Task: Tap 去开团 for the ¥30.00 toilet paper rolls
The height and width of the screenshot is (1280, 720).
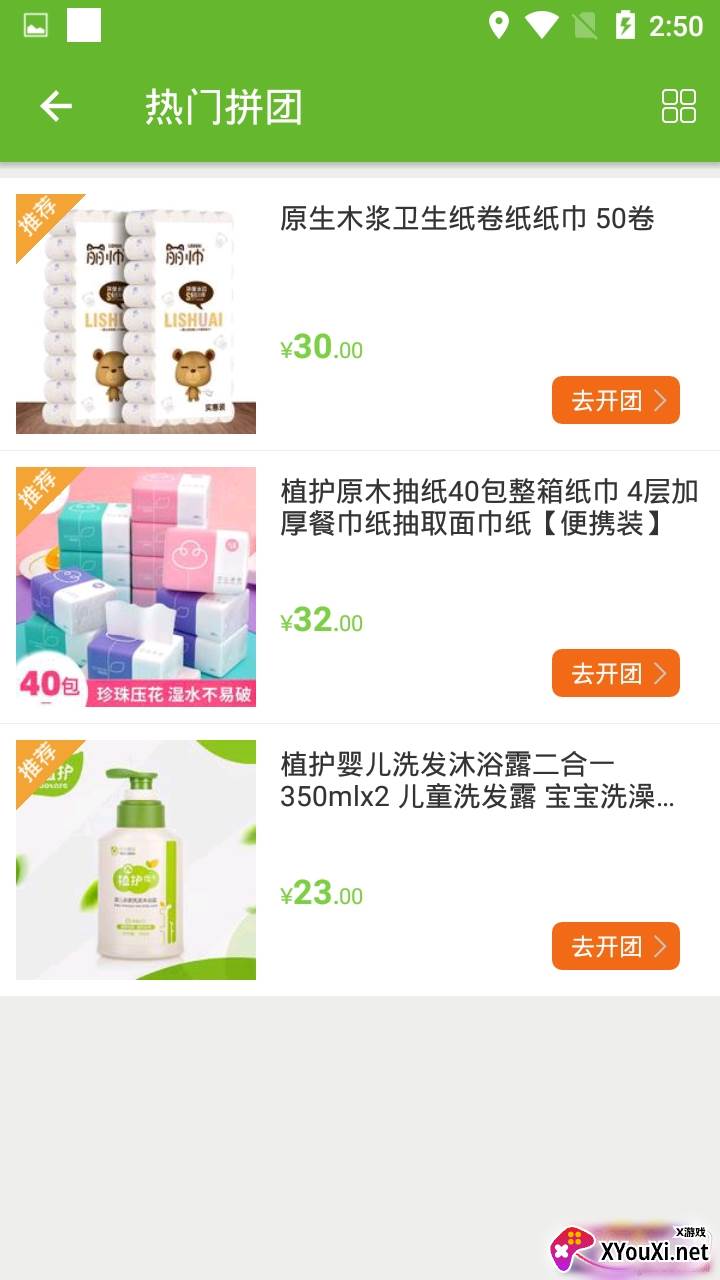Action: (615, 400)
